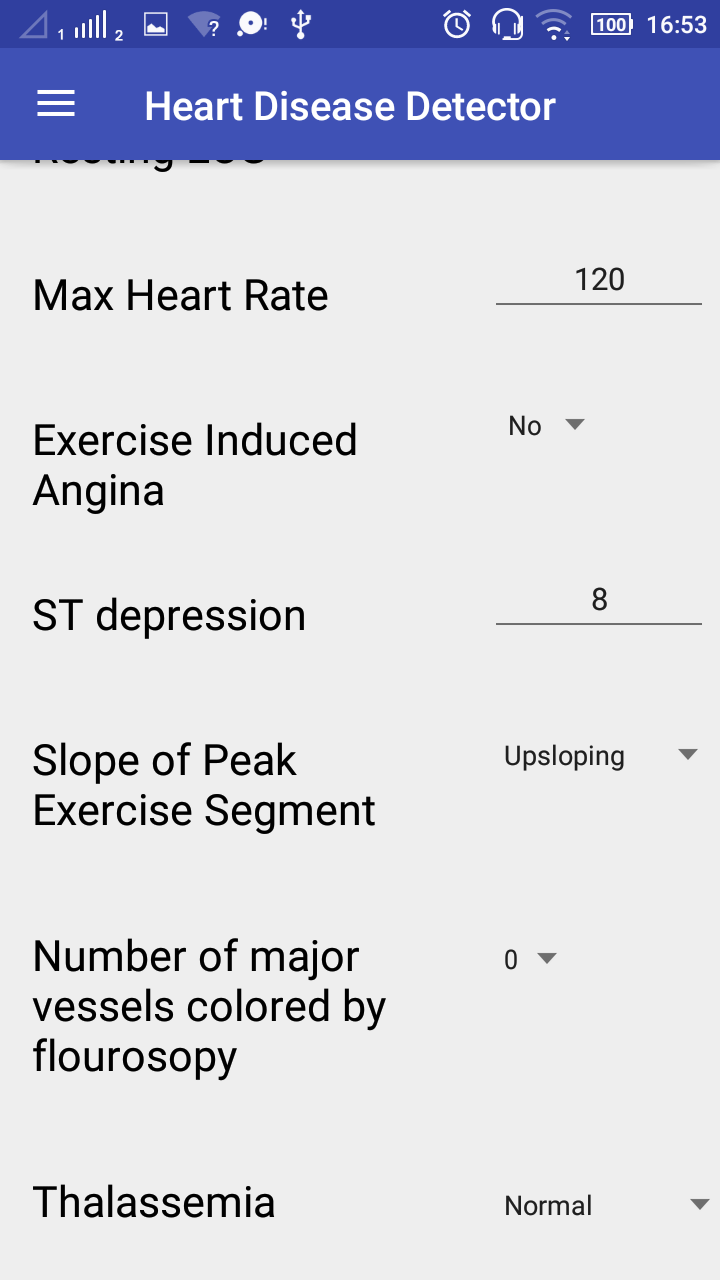Open the Exercise Induced Angina dropdown
This screenshot has height=1280, width=720.
pos(547,425)
